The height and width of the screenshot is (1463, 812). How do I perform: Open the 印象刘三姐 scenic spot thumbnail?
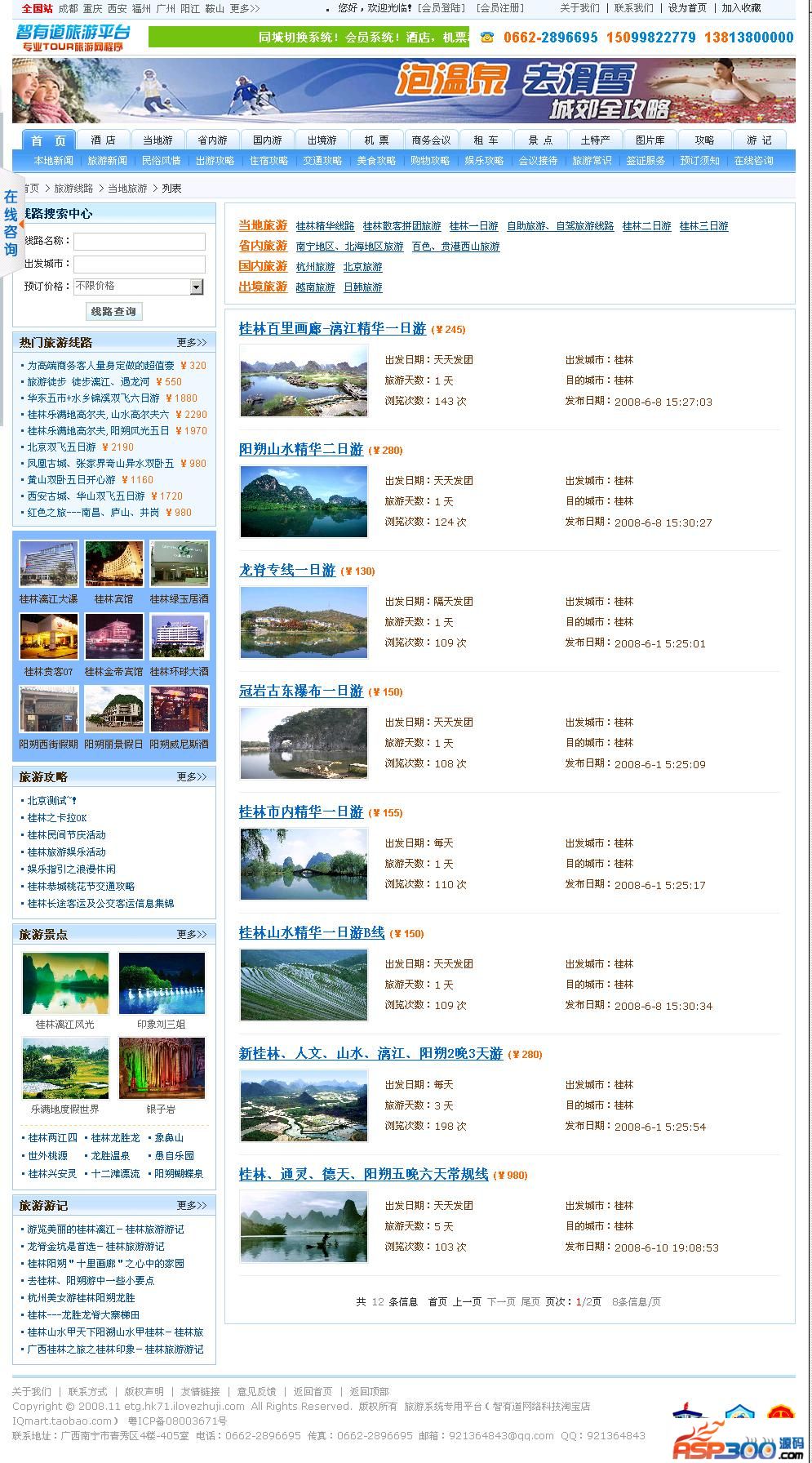(x=162, y=984)
